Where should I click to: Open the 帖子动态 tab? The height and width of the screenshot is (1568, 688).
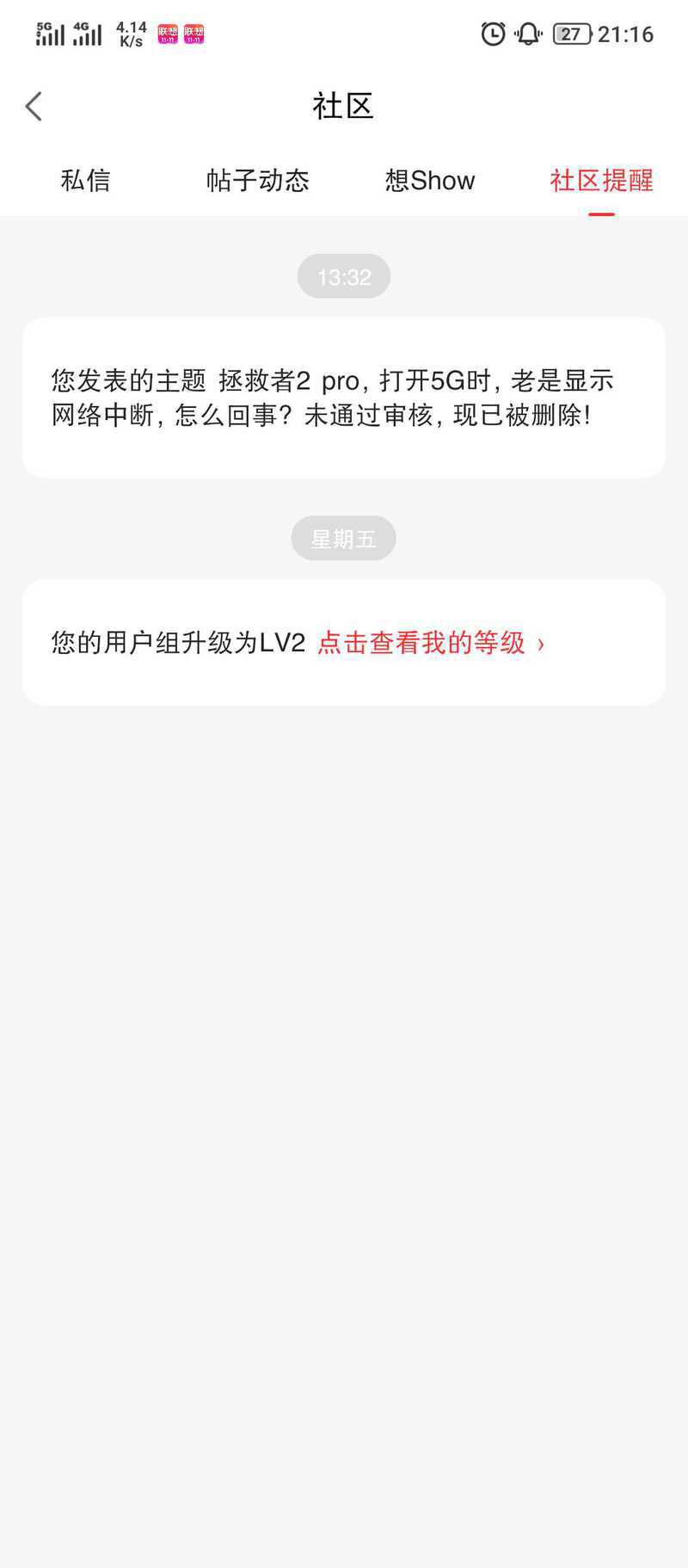point(258,181)
